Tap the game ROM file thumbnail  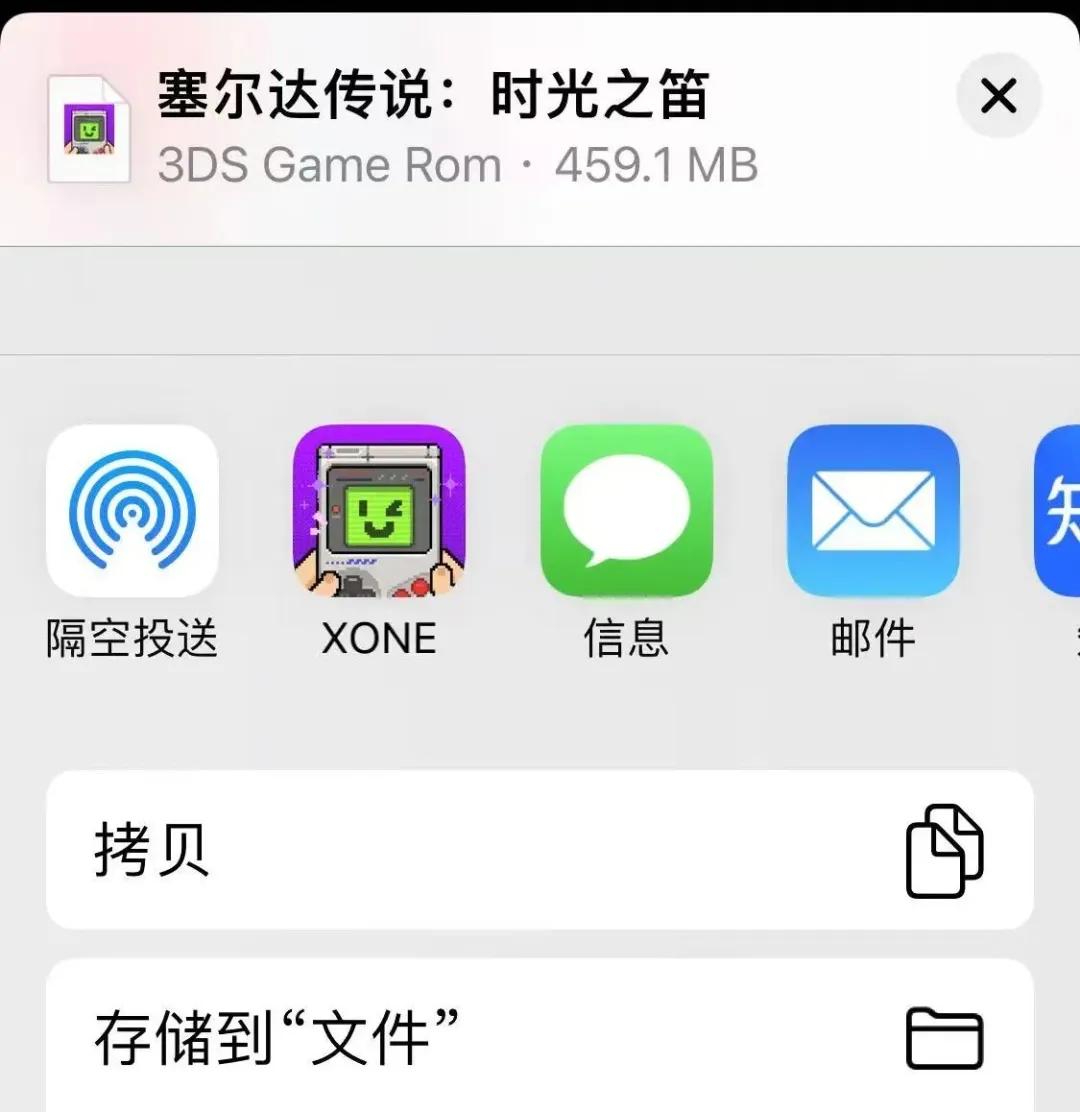[x=88, y=130]
